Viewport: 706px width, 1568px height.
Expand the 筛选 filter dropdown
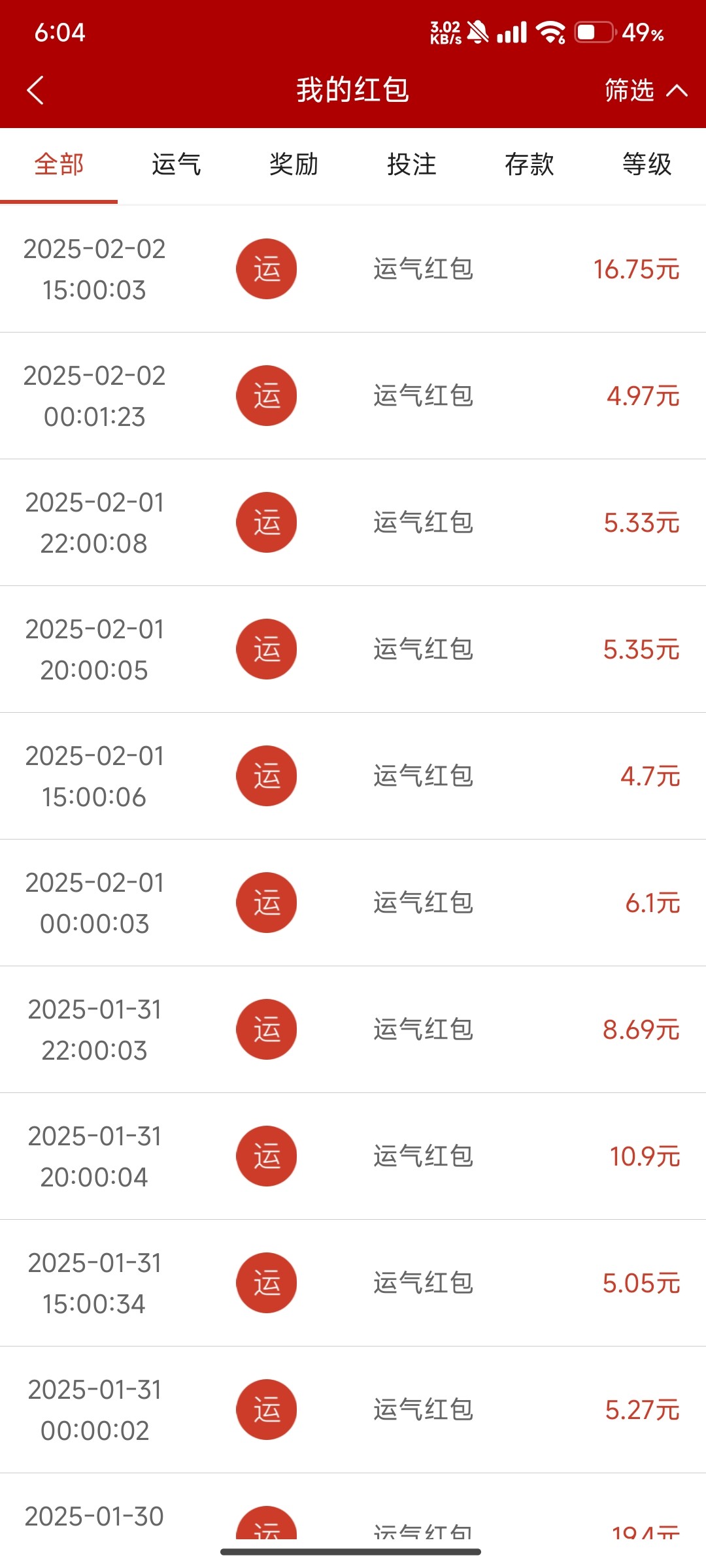click(645, 90)
